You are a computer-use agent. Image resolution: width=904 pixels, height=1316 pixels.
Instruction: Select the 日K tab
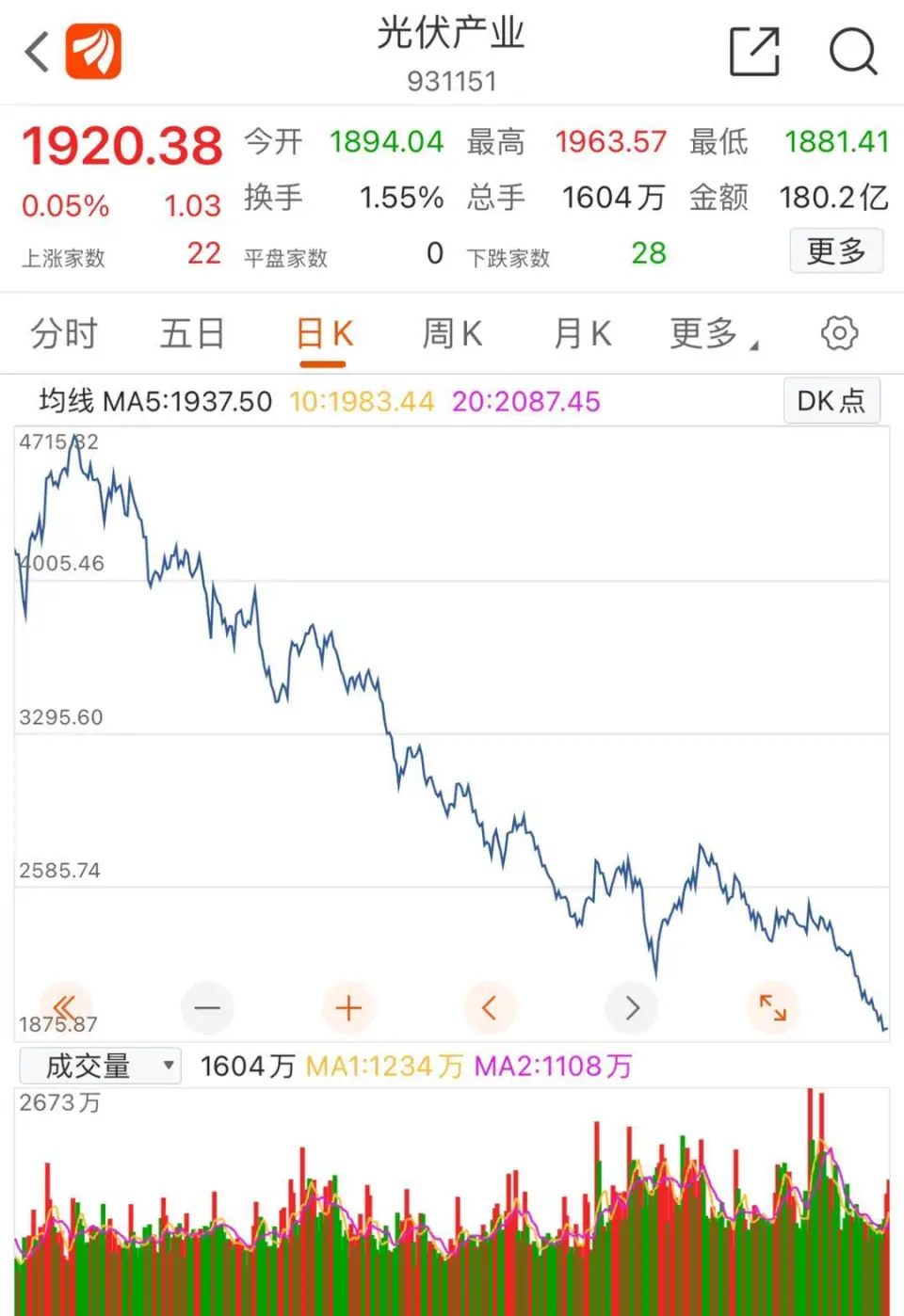323,334
